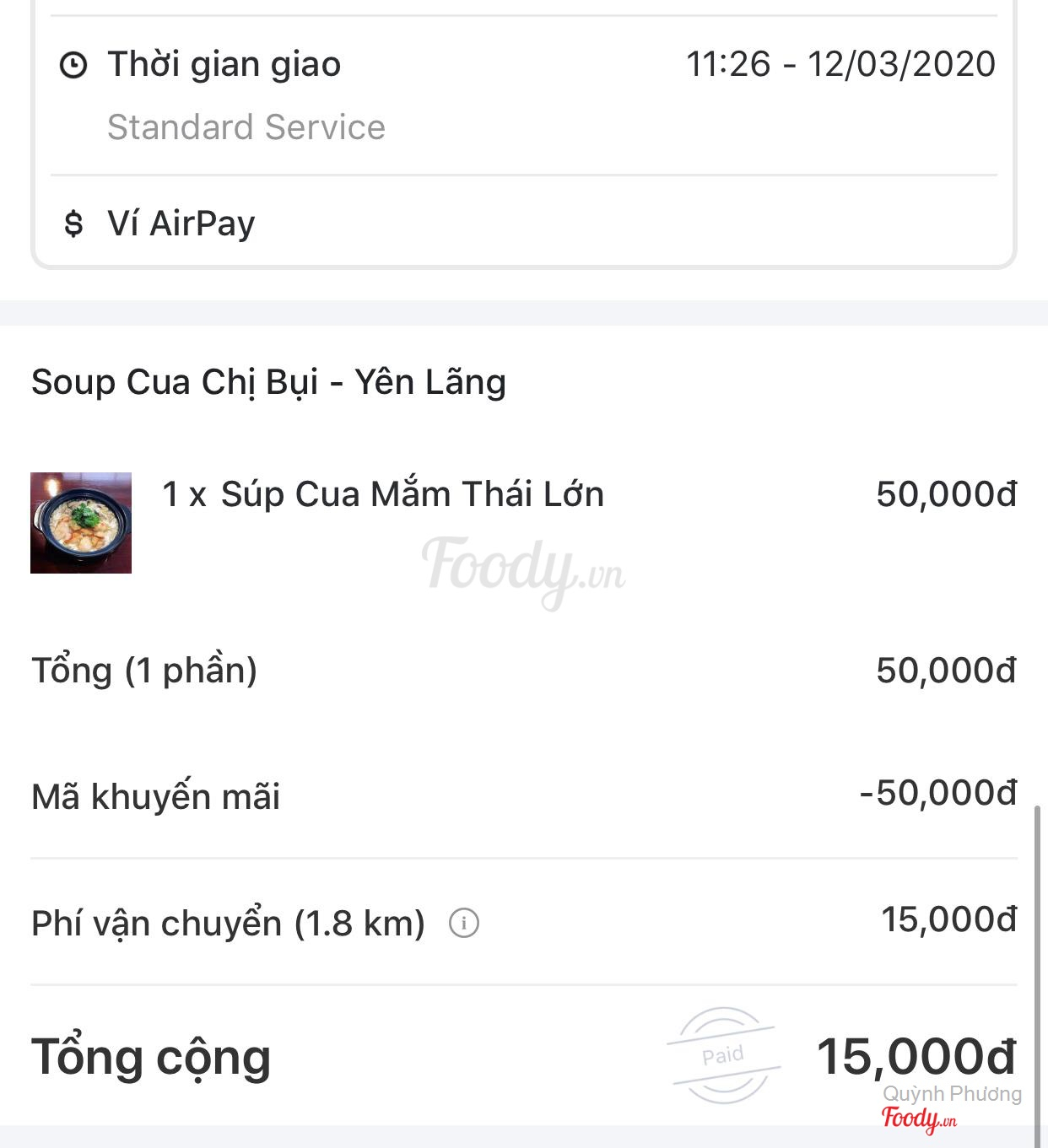The width and height of the screenshot is (1048, 1148).
Task: Show shipping fee info for Phí vận chuyển
Action: (464, 923)
